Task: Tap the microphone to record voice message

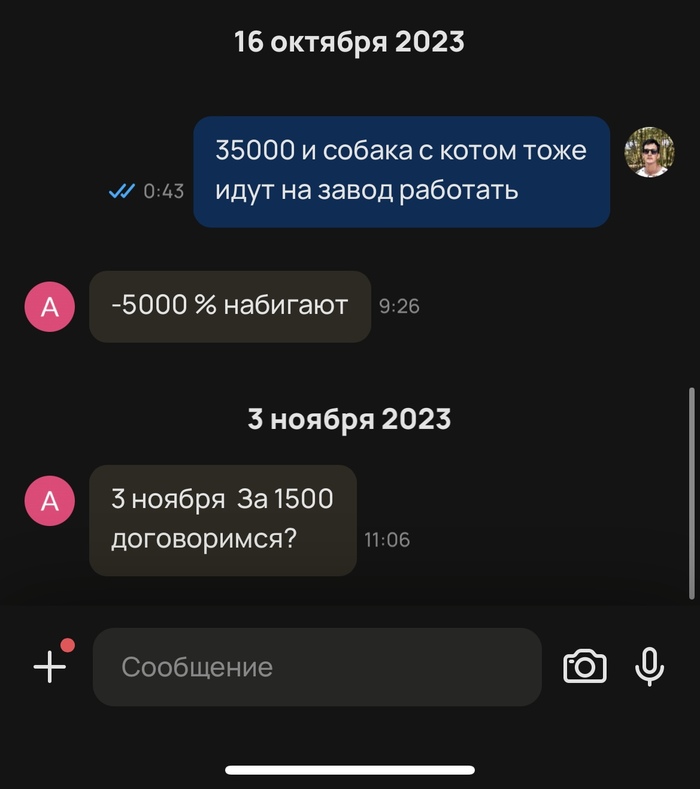Action: (650, 666)
